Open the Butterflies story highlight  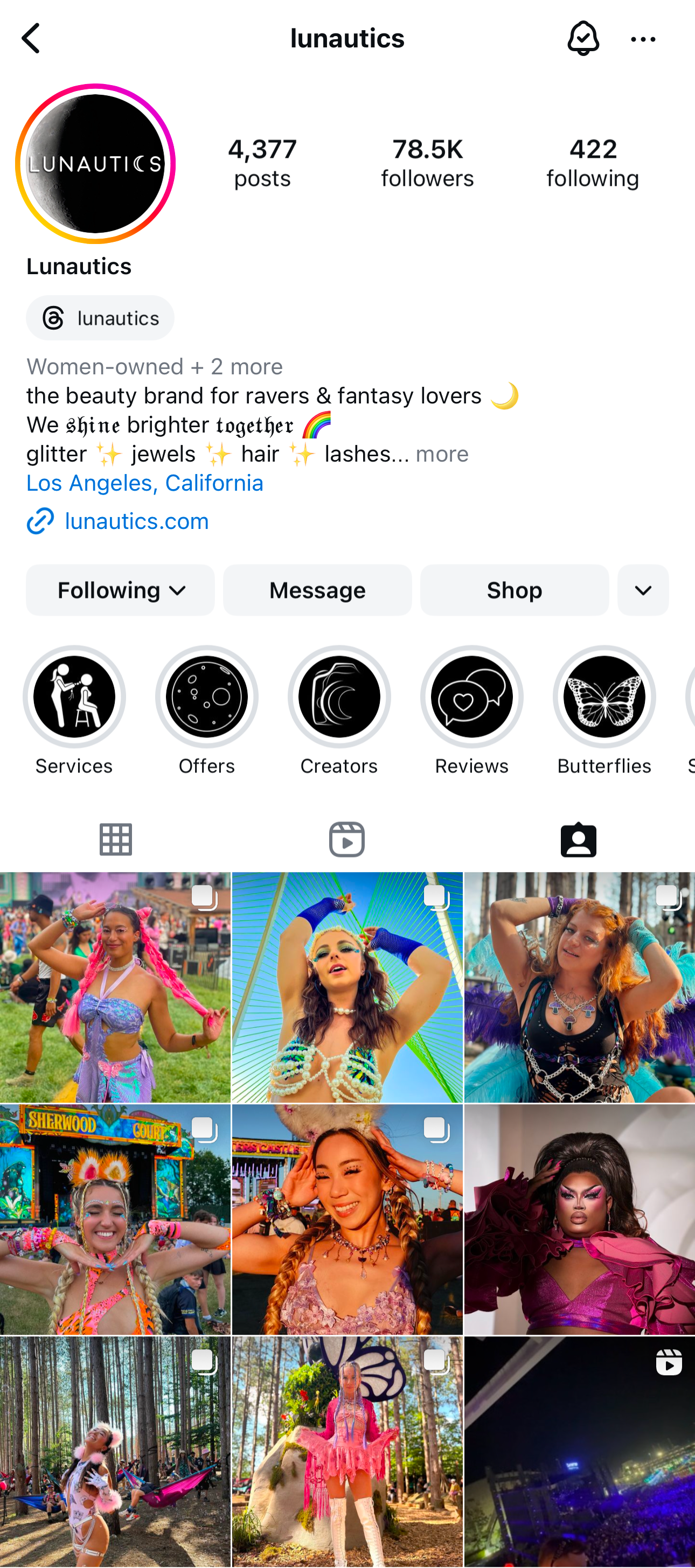click(x=604, y=698)
